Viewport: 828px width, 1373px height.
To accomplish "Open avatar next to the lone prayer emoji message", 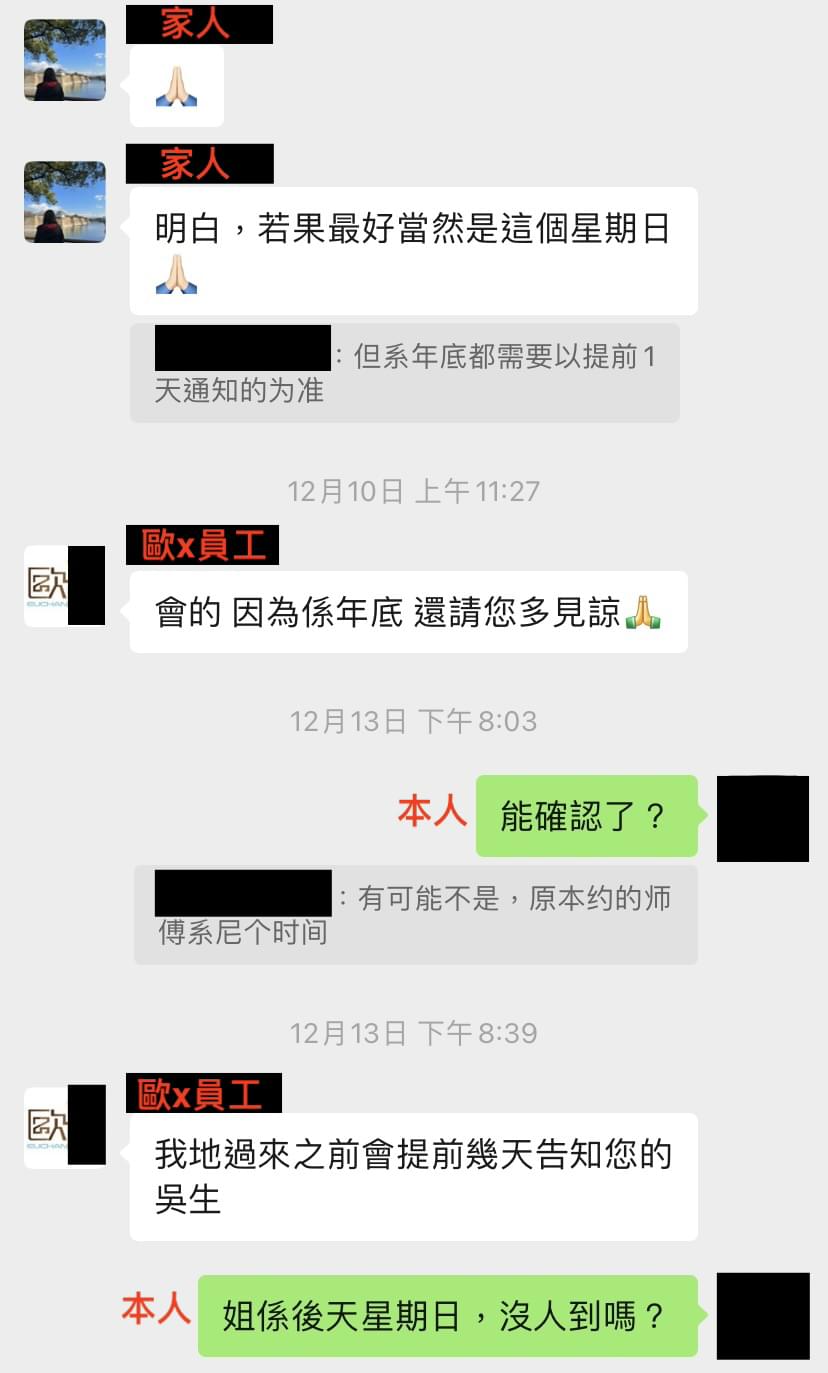I will pos(65,60).
